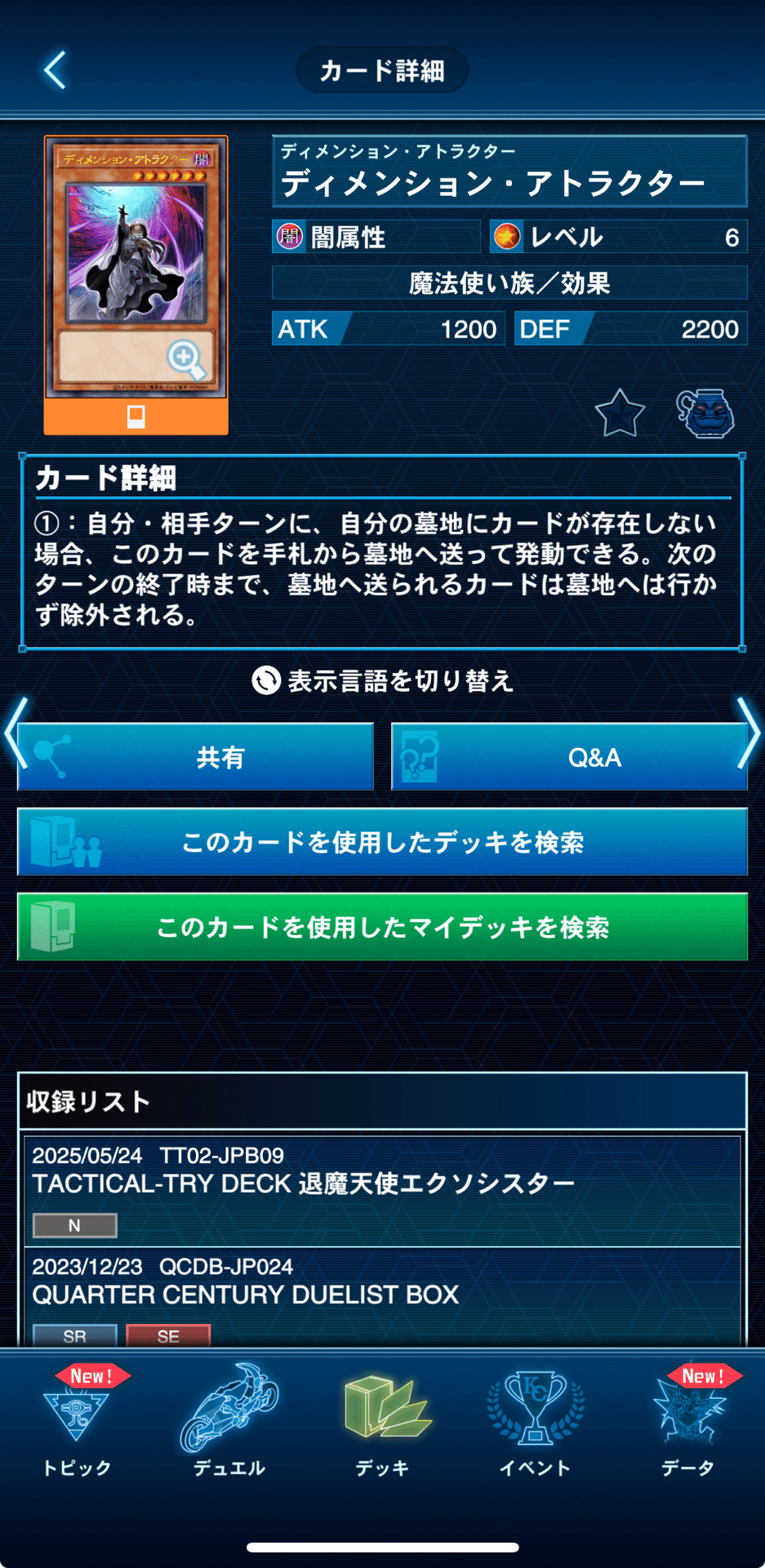Show the previous card with the left chevron

(15, 733)
